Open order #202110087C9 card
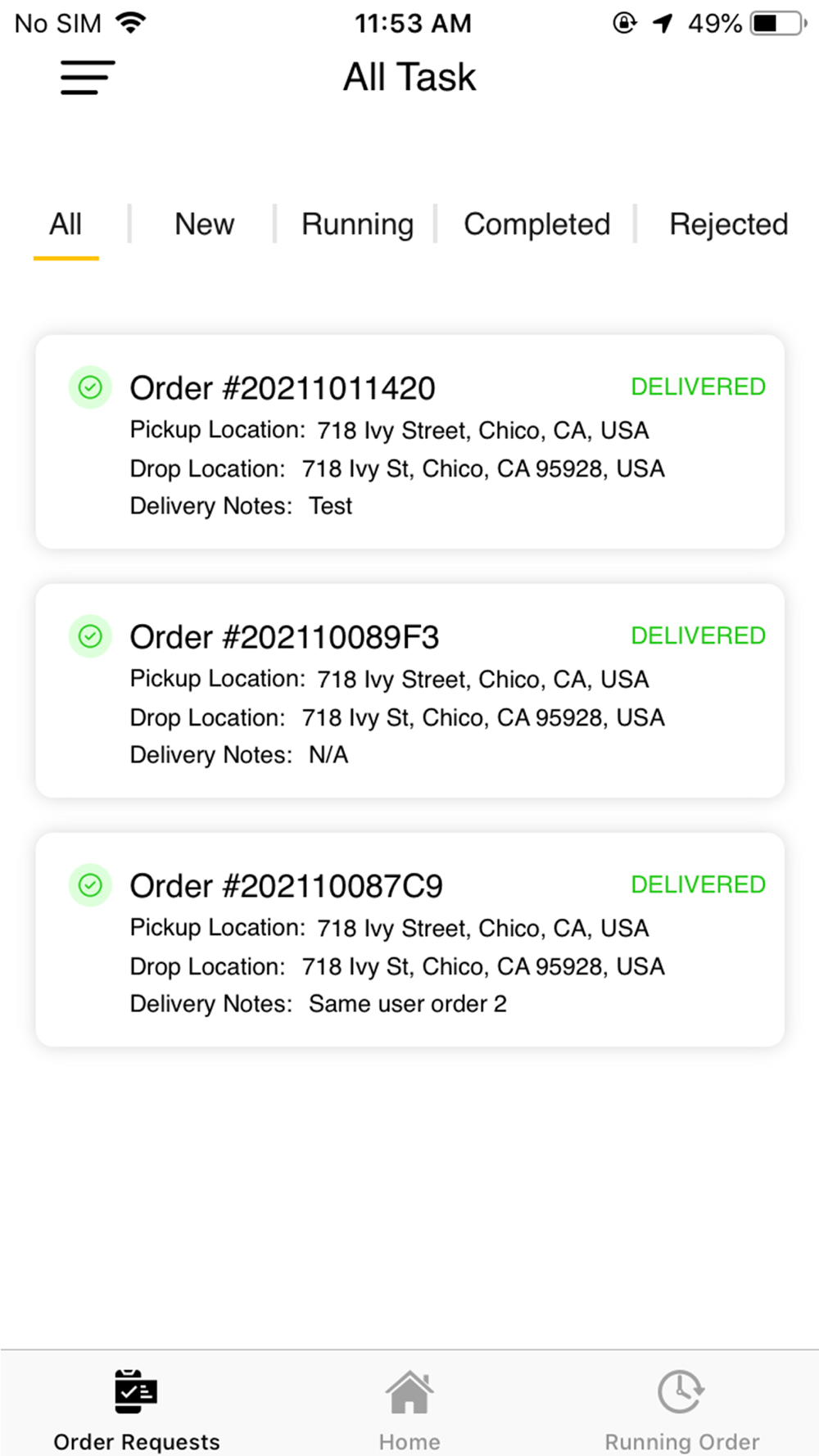The image size is (819, 1456). point(409,940)
